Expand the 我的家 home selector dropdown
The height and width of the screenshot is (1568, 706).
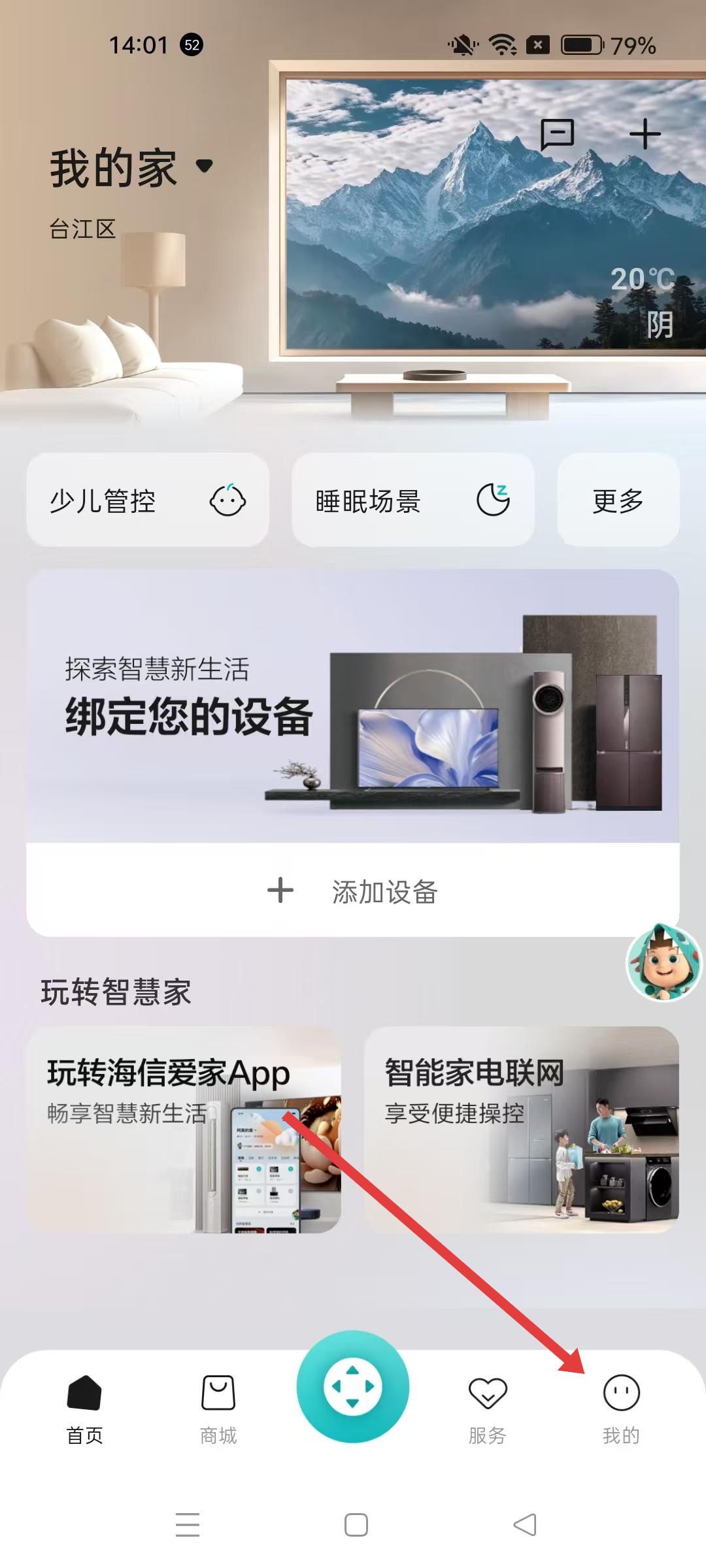click(204, 166)
